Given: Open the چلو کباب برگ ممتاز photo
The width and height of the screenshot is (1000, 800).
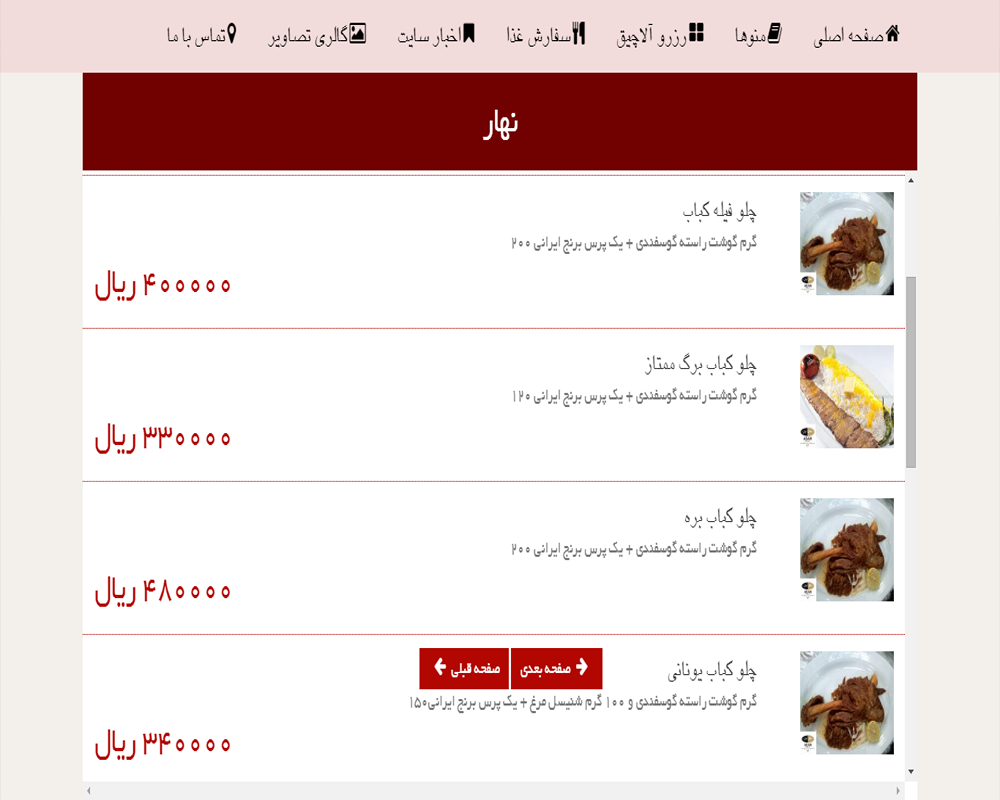Looking at the screenshot, I should click(847, 396).
